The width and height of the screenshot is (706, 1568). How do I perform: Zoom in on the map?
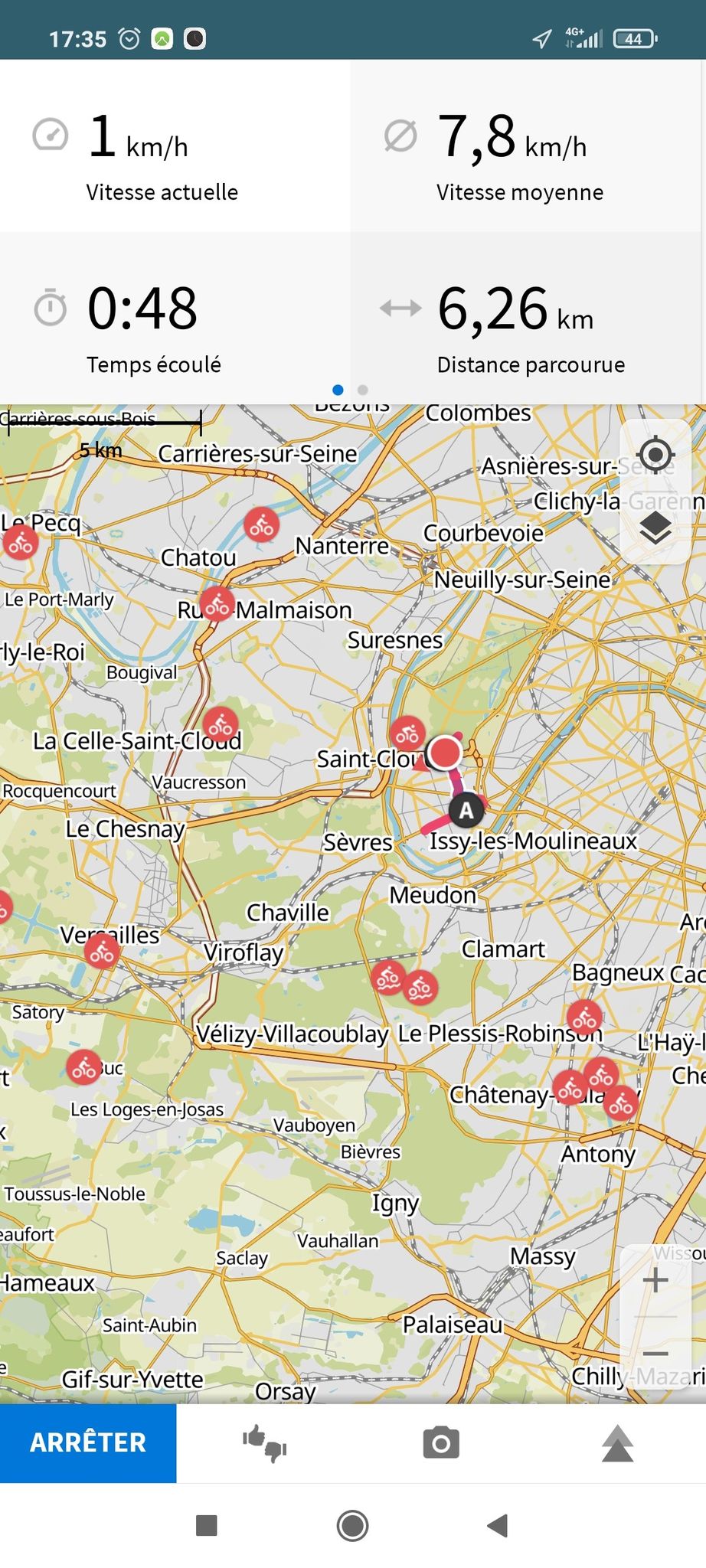pyautogui.click(x=655, y=1279)
